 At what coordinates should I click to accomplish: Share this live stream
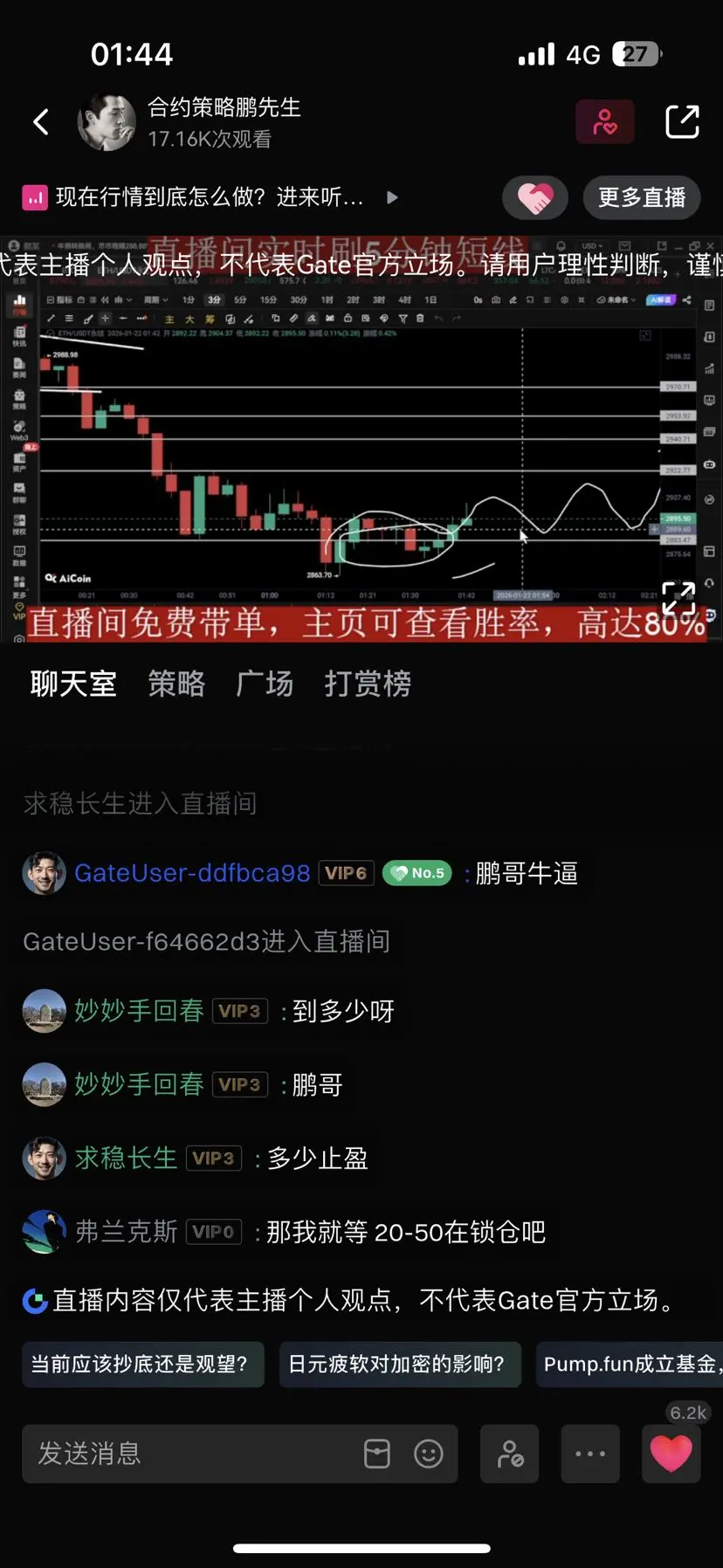click(x=682, y=122)
